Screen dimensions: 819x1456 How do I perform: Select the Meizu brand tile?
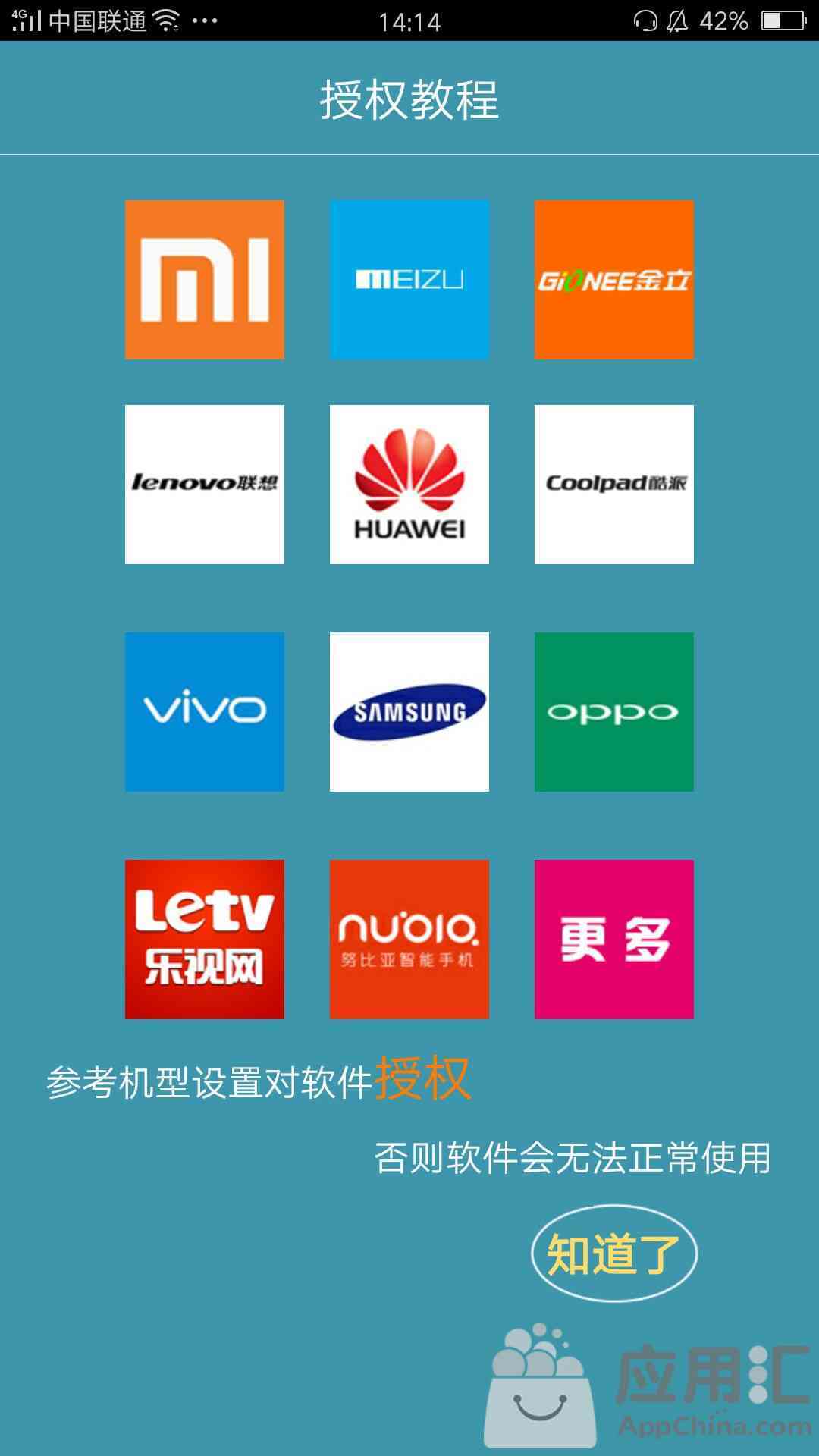pyautogui.click(x=409, y=280)
